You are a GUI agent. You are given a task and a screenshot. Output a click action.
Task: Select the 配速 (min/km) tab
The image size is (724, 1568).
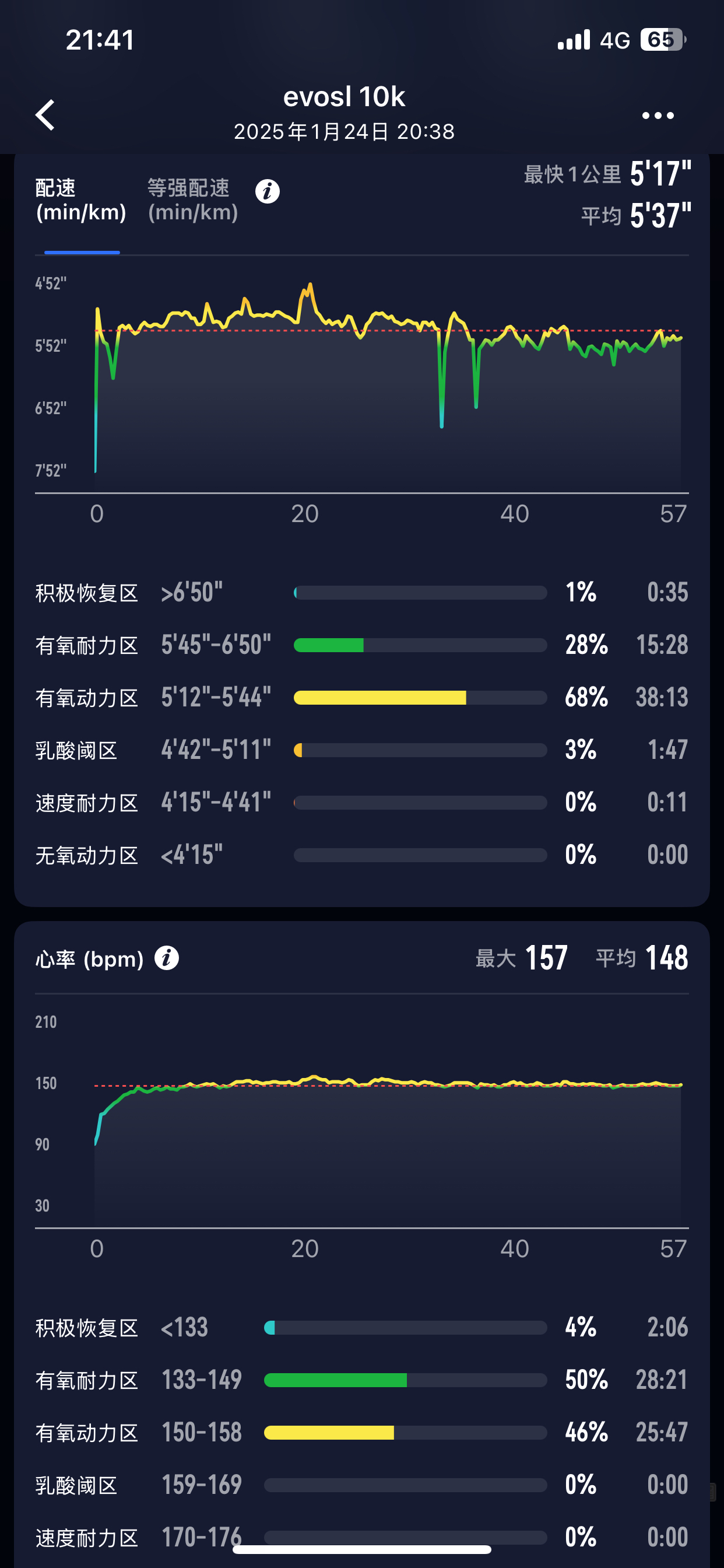click(81, 200)
